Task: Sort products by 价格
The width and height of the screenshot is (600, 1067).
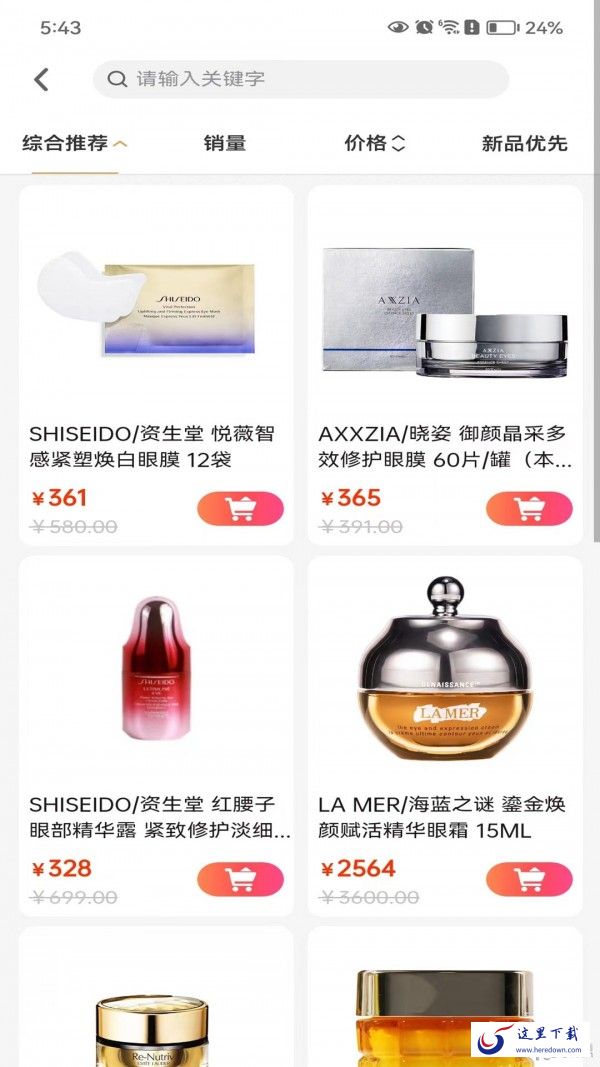Action: coord(374,144)
